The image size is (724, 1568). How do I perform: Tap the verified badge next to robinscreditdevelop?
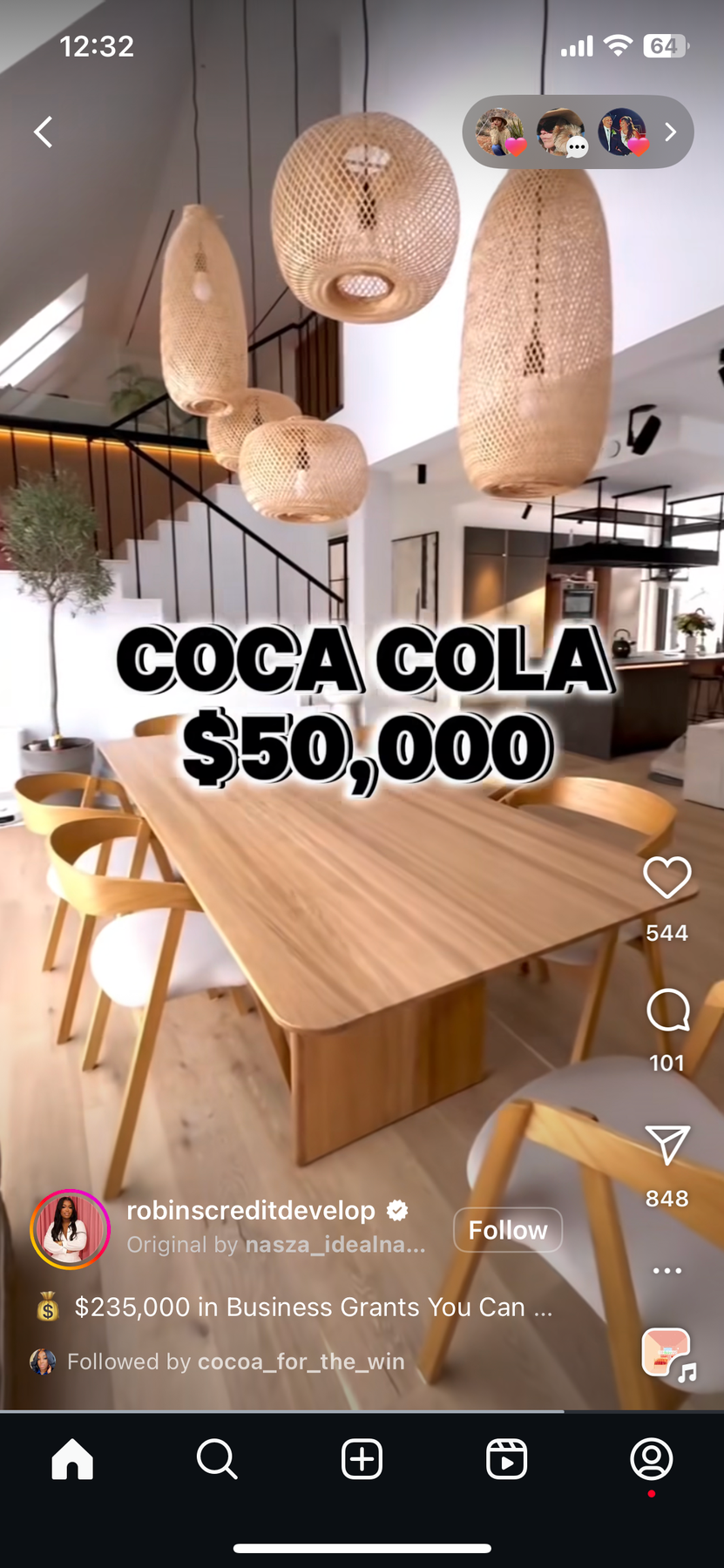tap(397, 1209)
